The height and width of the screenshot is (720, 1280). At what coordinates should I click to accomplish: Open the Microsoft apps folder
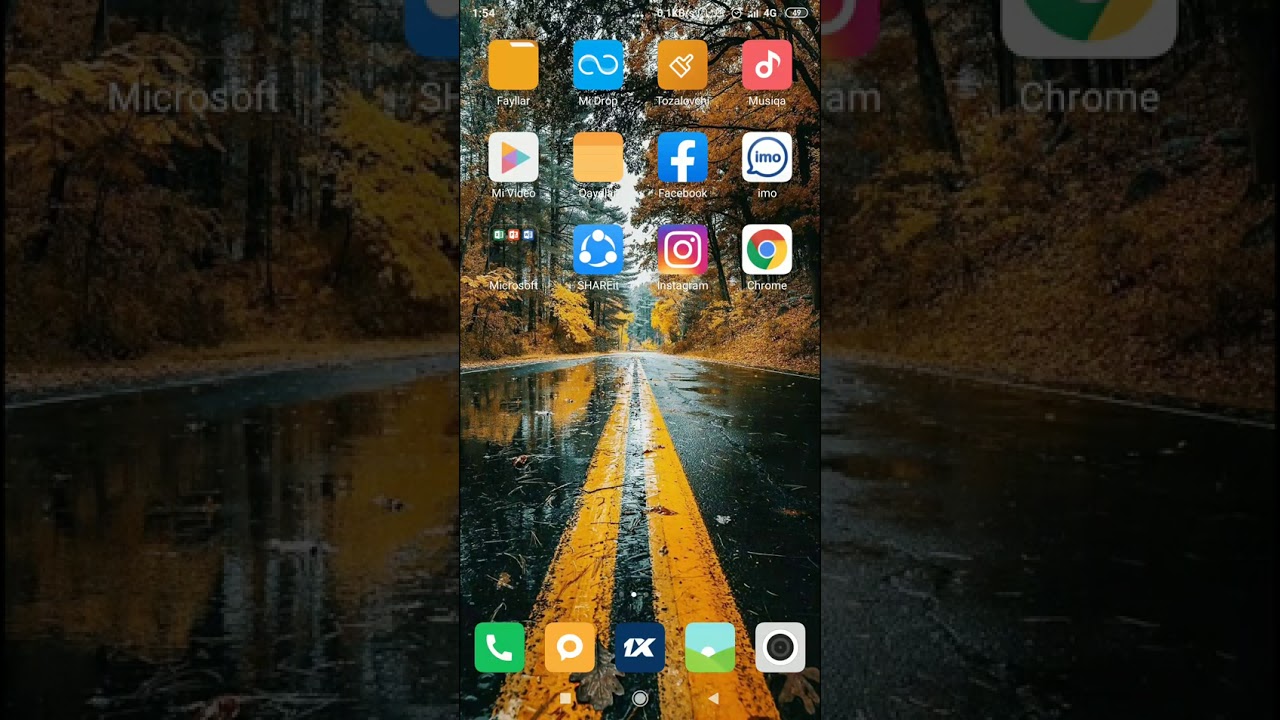tap(513, 250)
